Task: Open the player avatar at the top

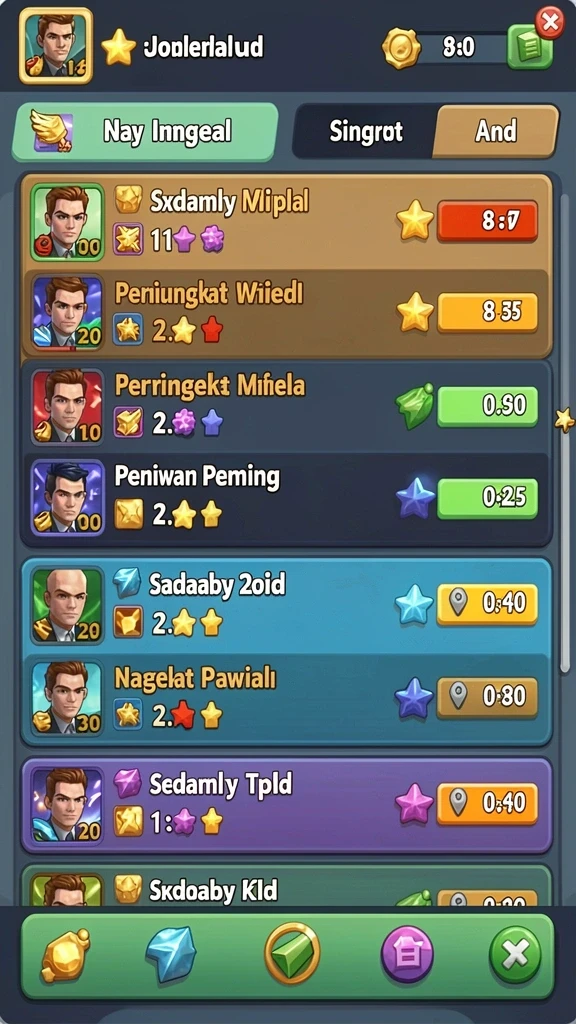Action: click(56, 46)
